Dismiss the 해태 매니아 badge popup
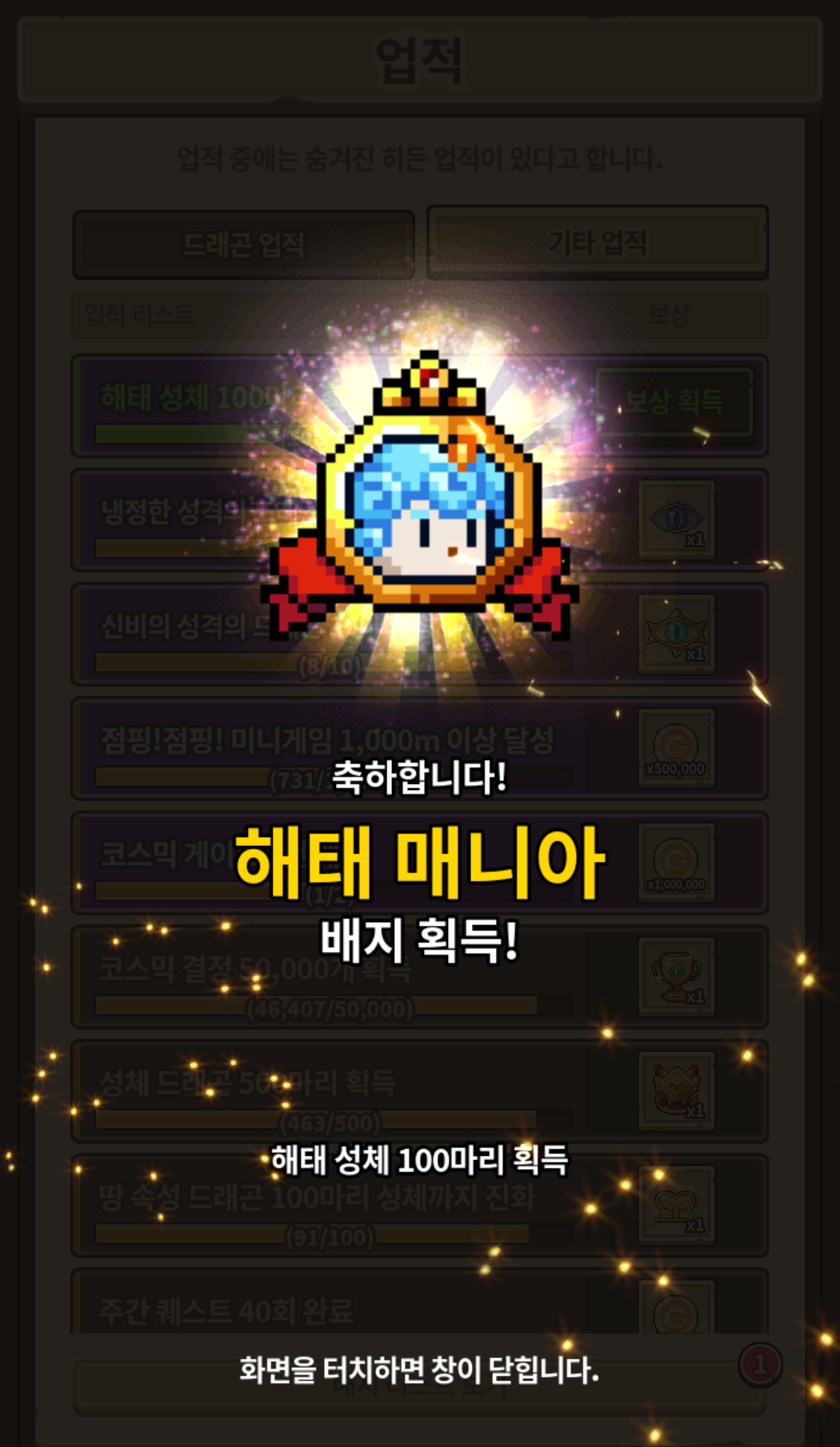Screen dimensions: 840x1447 coord(419,1369)
